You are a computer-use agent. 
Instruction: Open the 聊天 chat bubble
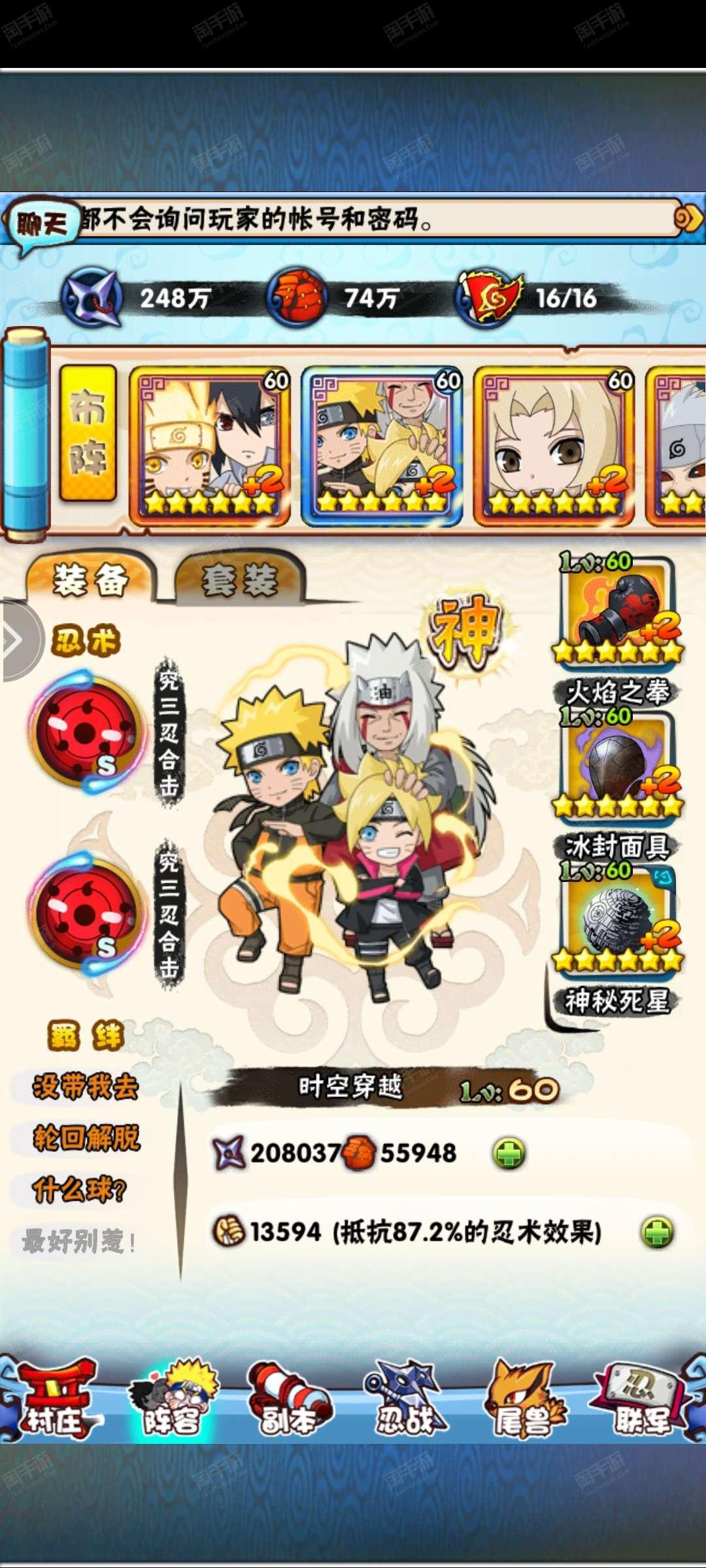click(41, 225)
